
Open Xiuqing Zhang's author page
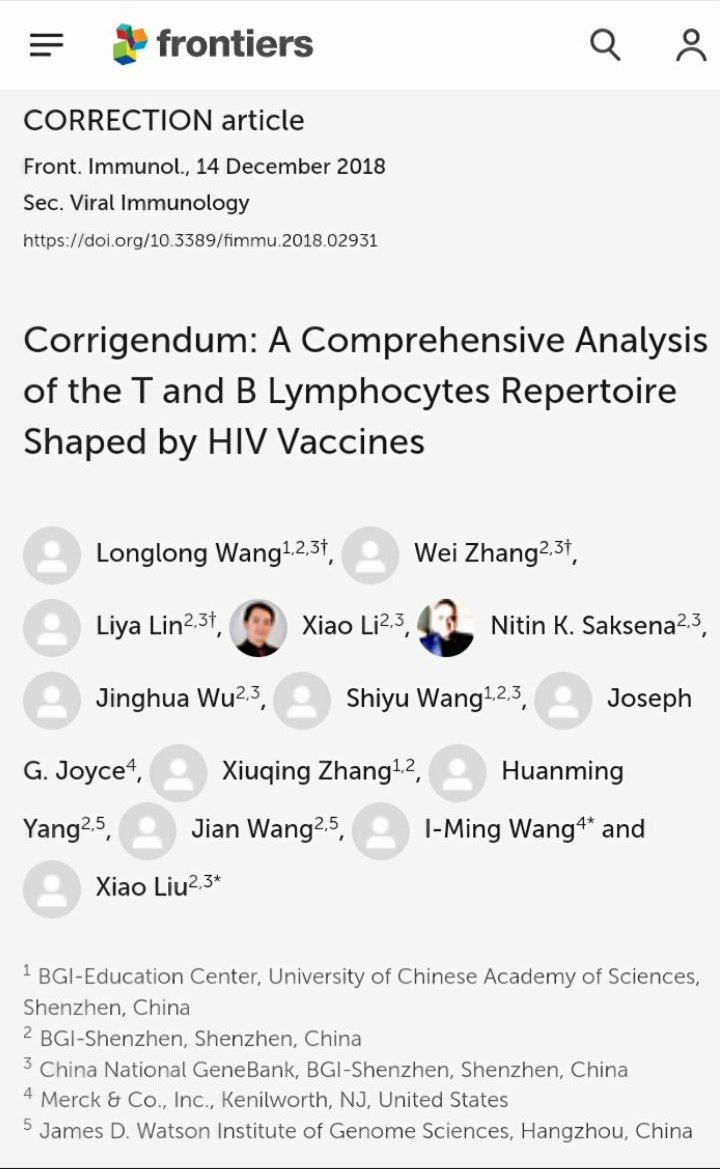306,771
